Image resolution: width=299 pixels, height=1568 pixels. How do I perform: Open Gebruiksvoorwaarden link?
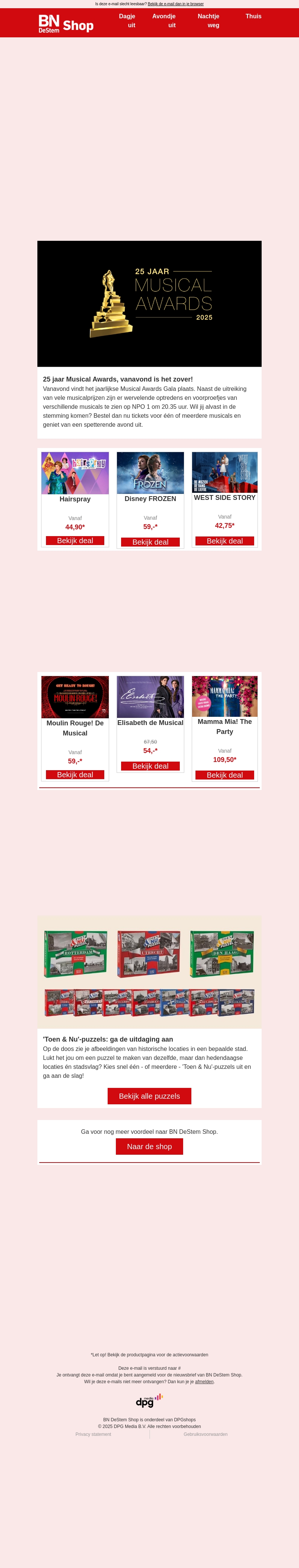tap(205, 1434)
